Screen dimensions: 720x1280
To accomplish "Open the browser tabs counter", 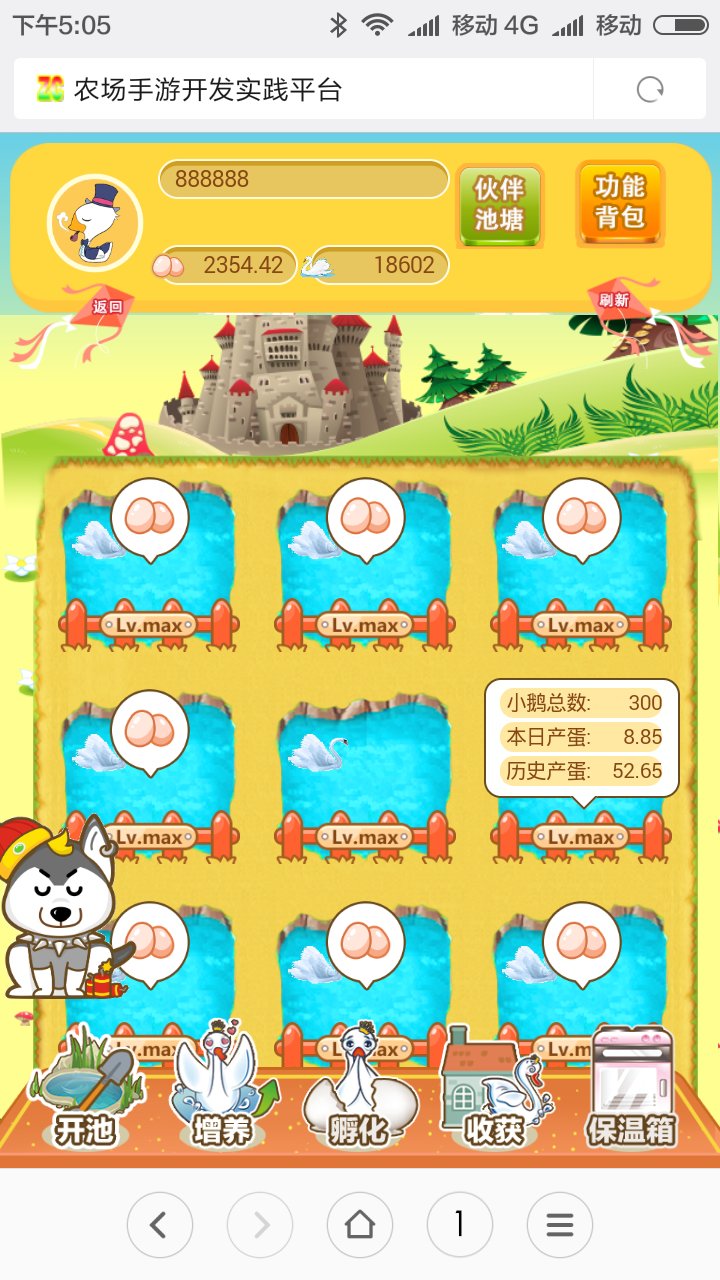I will tap(459, 1224).
